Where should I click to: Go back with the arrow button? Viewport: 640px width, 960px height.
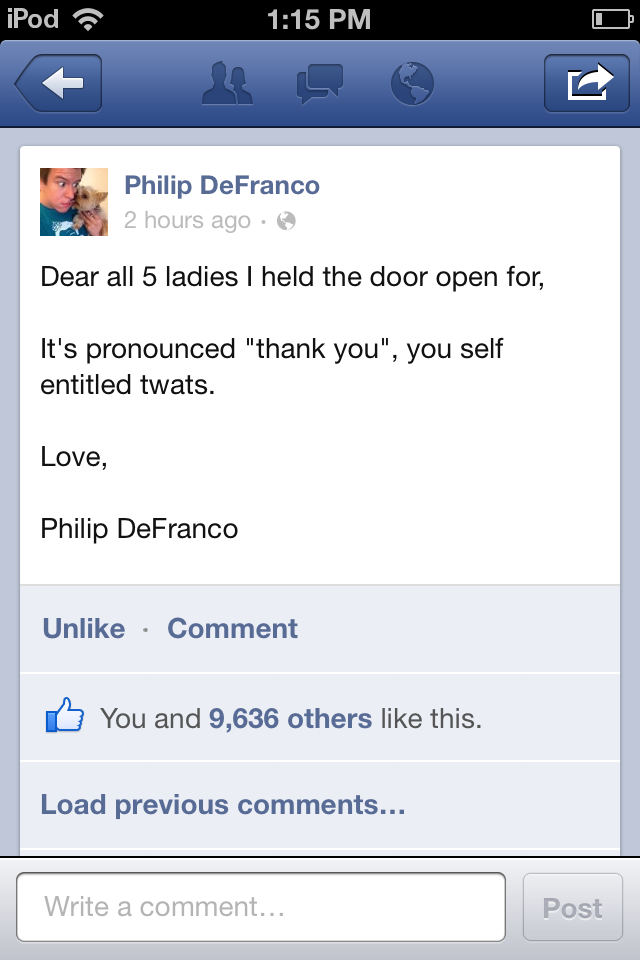tap(60, 84)
